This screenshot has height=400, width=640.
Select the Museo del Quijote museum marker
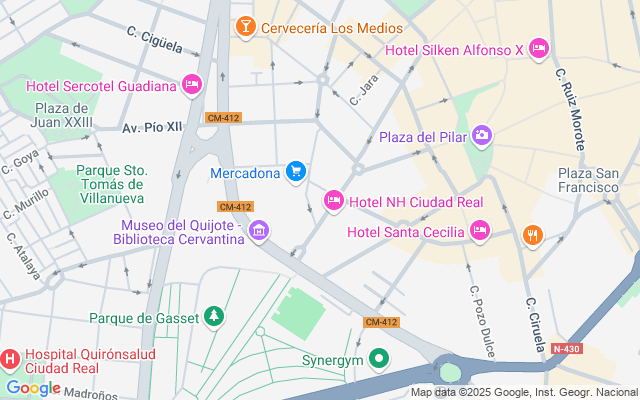(x=259, y=231)
